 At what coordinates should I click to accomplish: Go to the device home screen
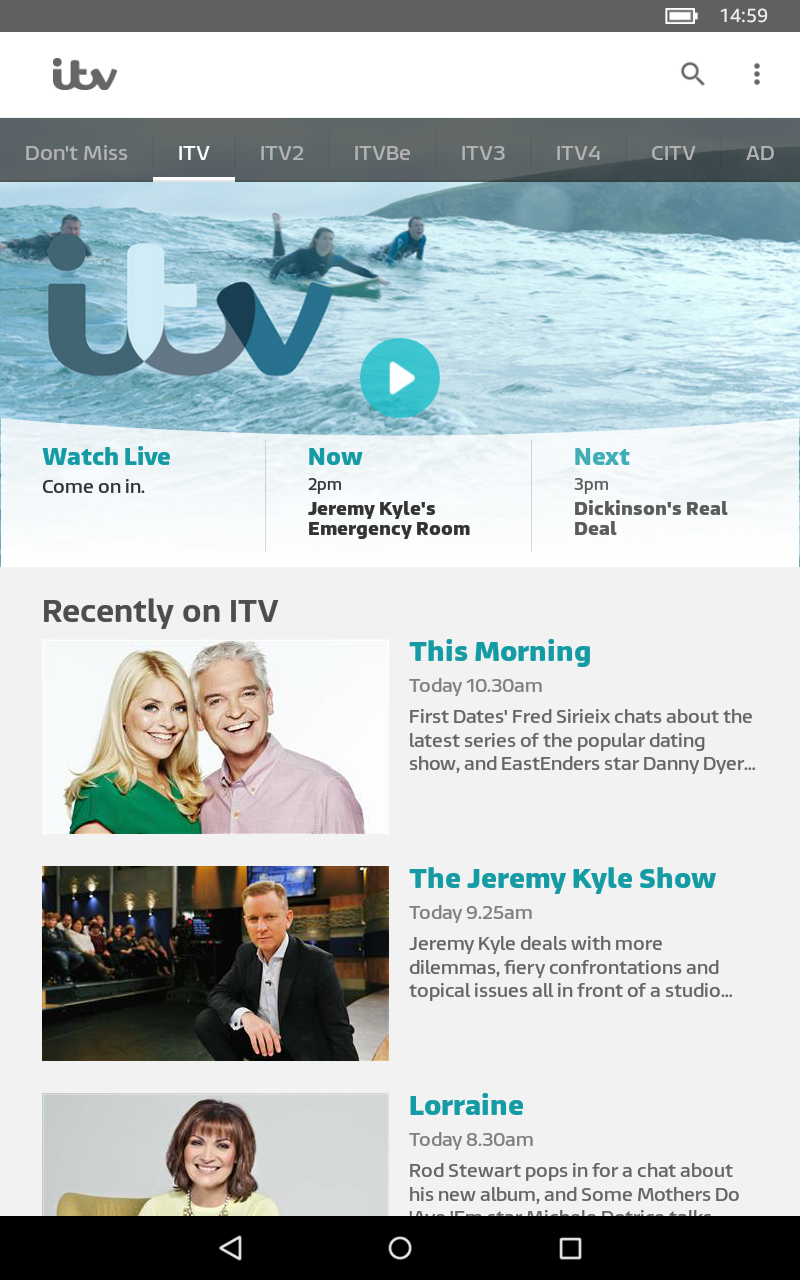[400, 1247]
